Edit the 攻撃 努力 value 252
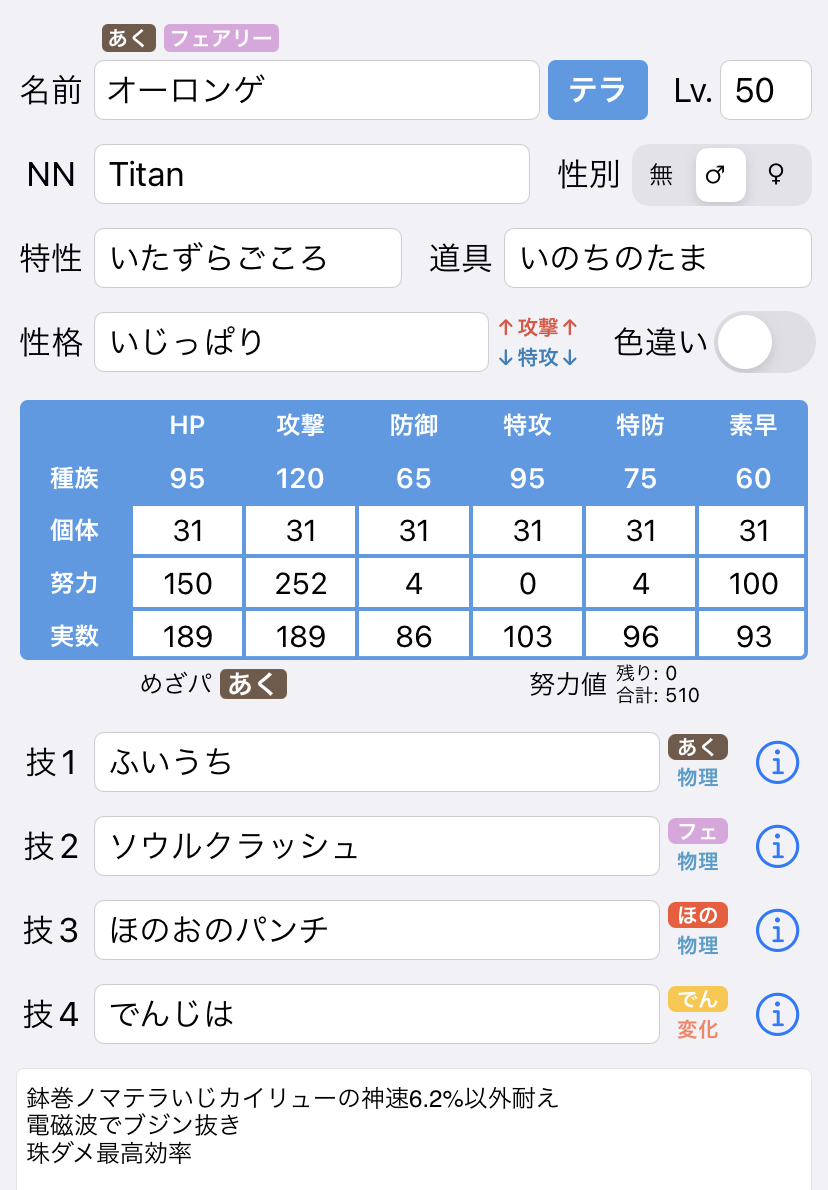828x1190 pixels. 301,583
